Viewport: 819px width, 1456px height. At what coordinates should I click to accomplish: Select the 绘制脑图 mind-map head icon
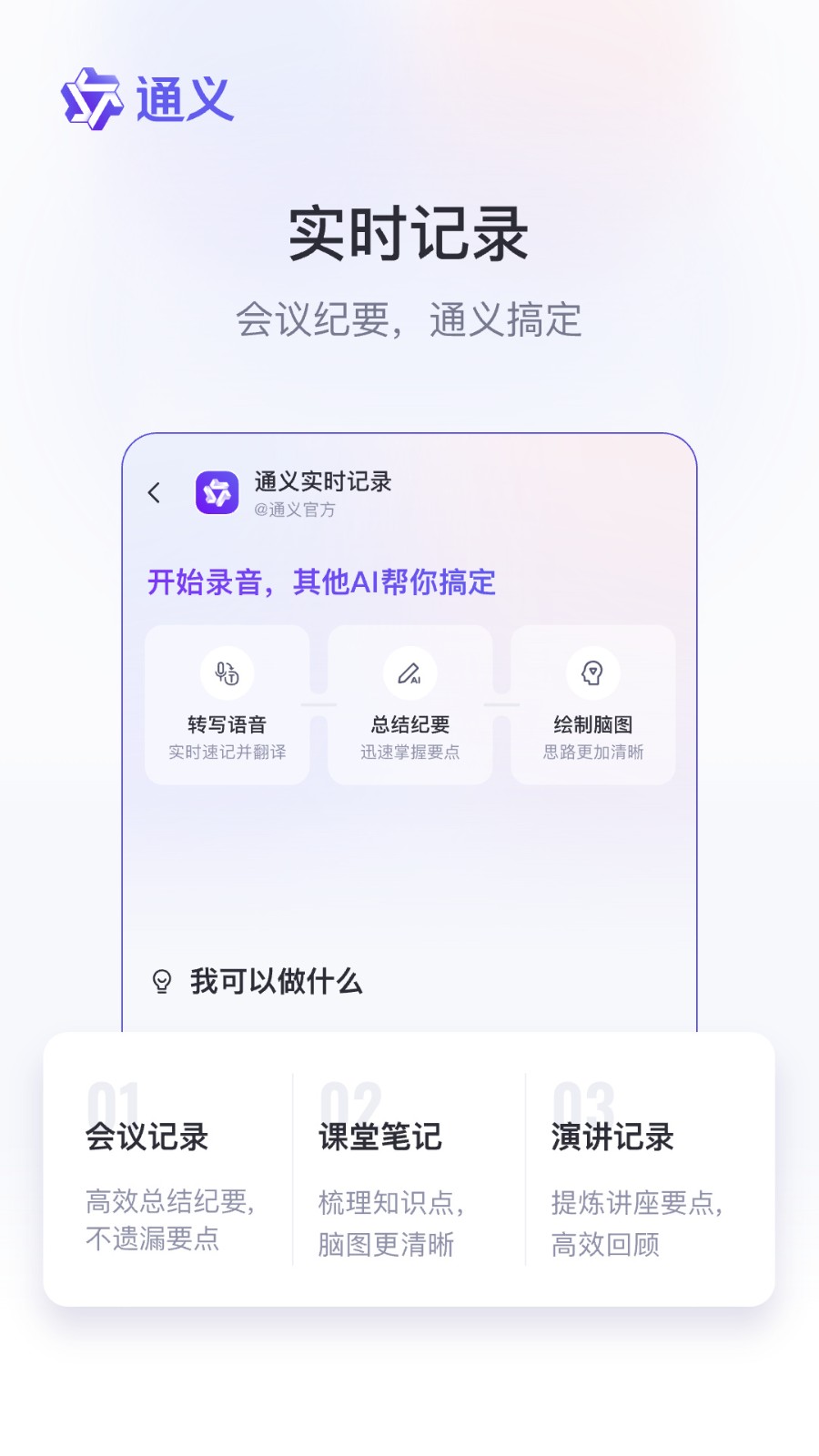592,672
